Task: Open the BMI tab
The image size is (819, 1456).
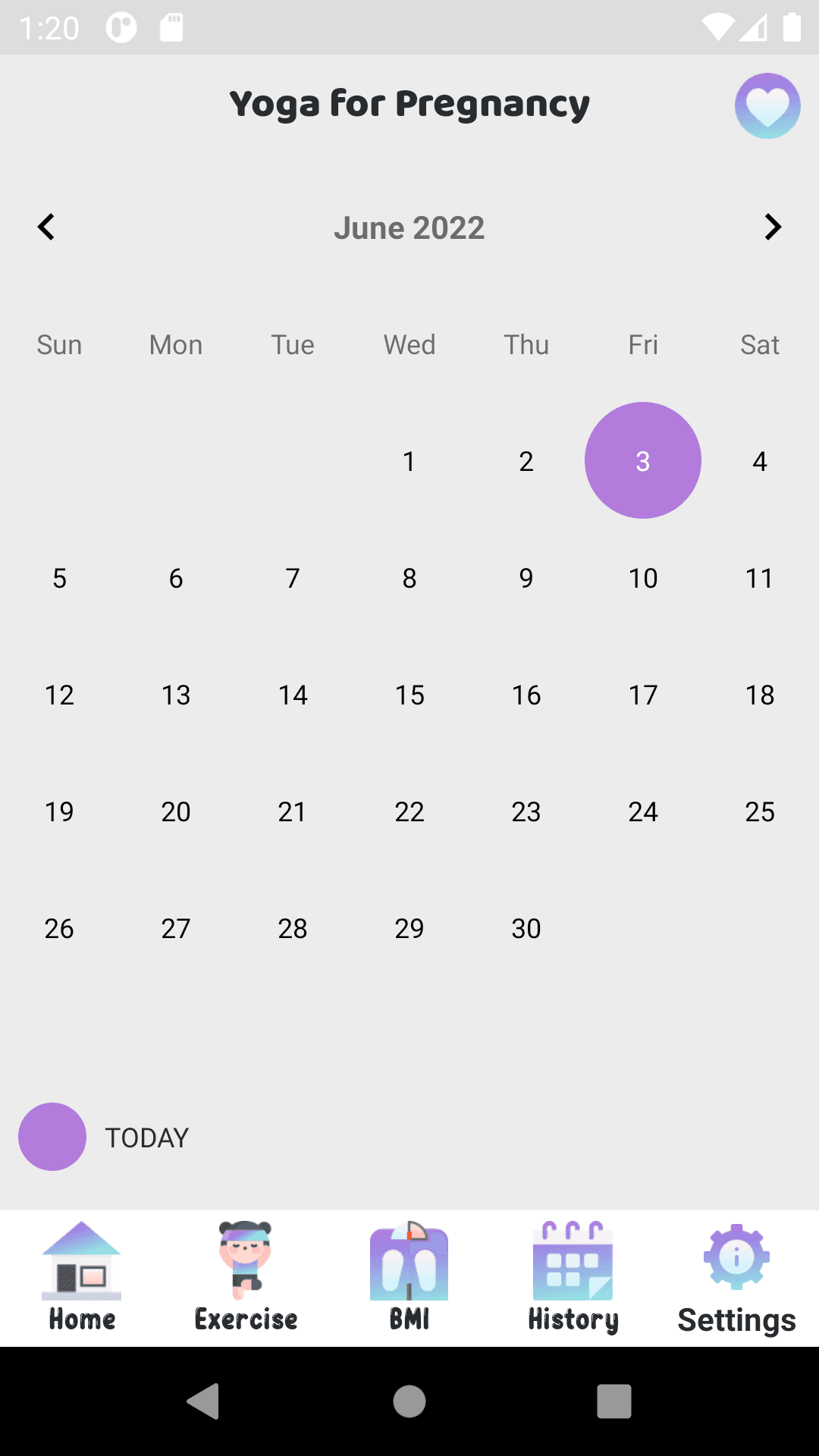Action: [409, 1277]
